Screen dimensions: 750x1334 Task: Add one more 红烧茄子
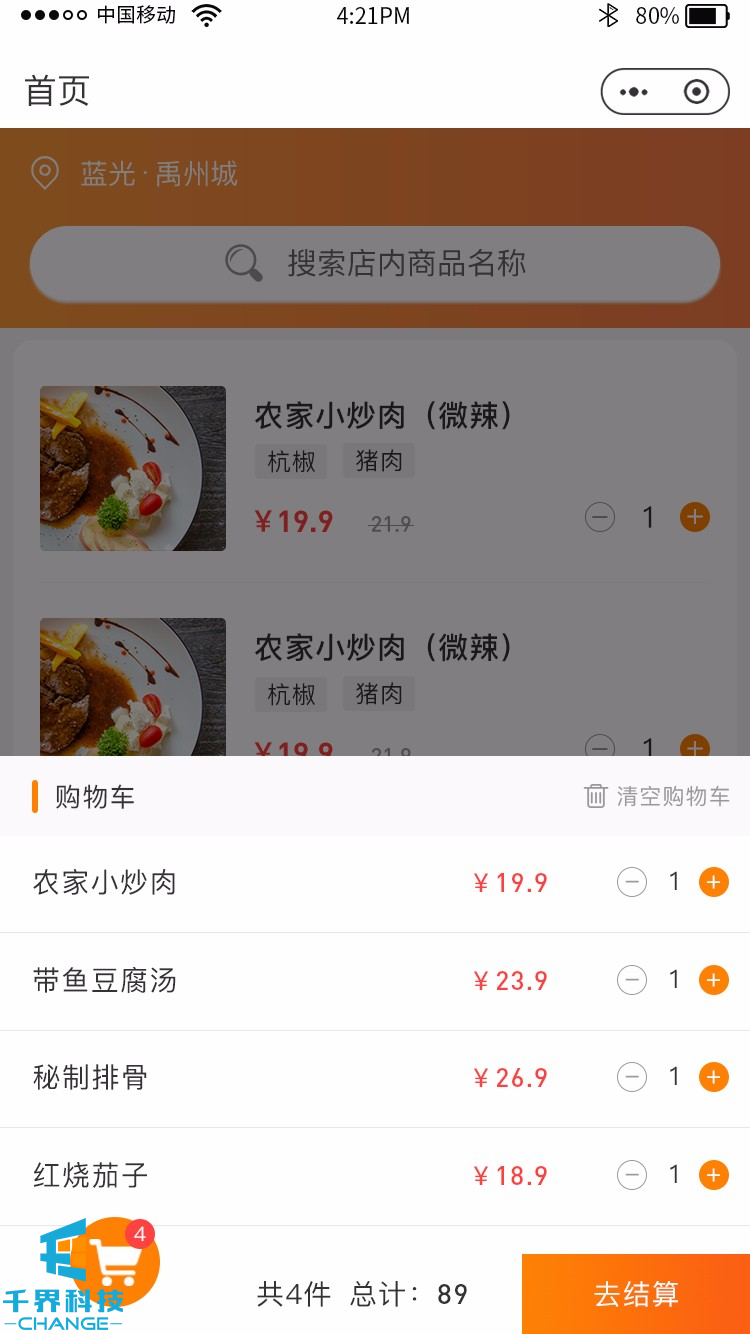tap(713, 1174)
